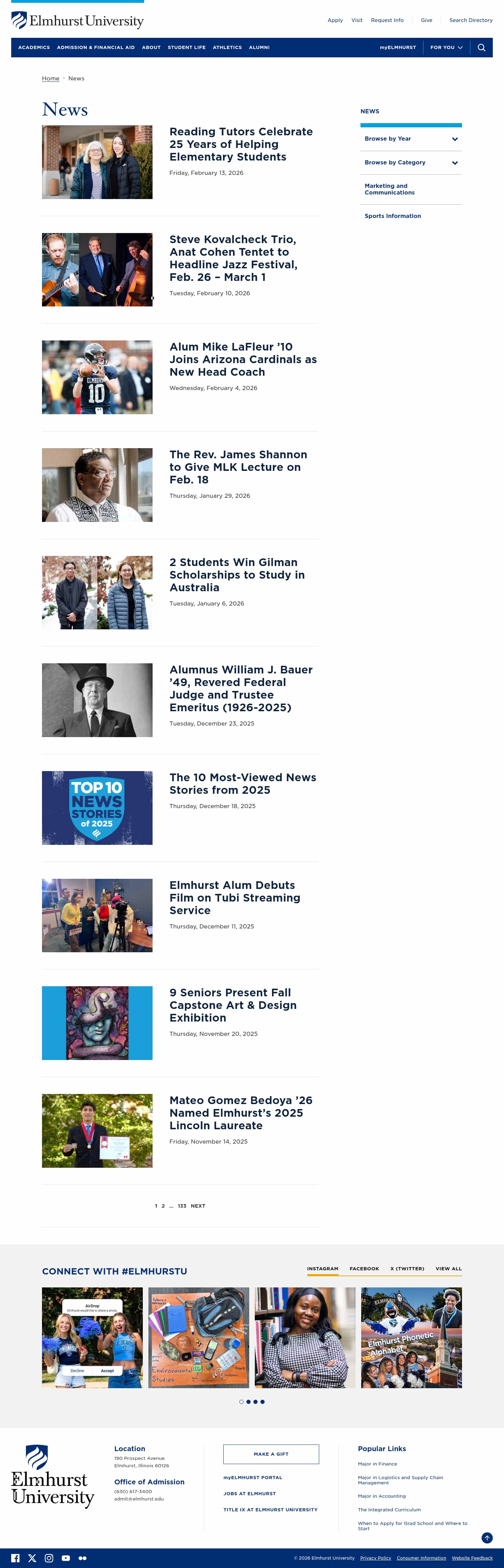Expand the For You dropdown

coord(446,48)
